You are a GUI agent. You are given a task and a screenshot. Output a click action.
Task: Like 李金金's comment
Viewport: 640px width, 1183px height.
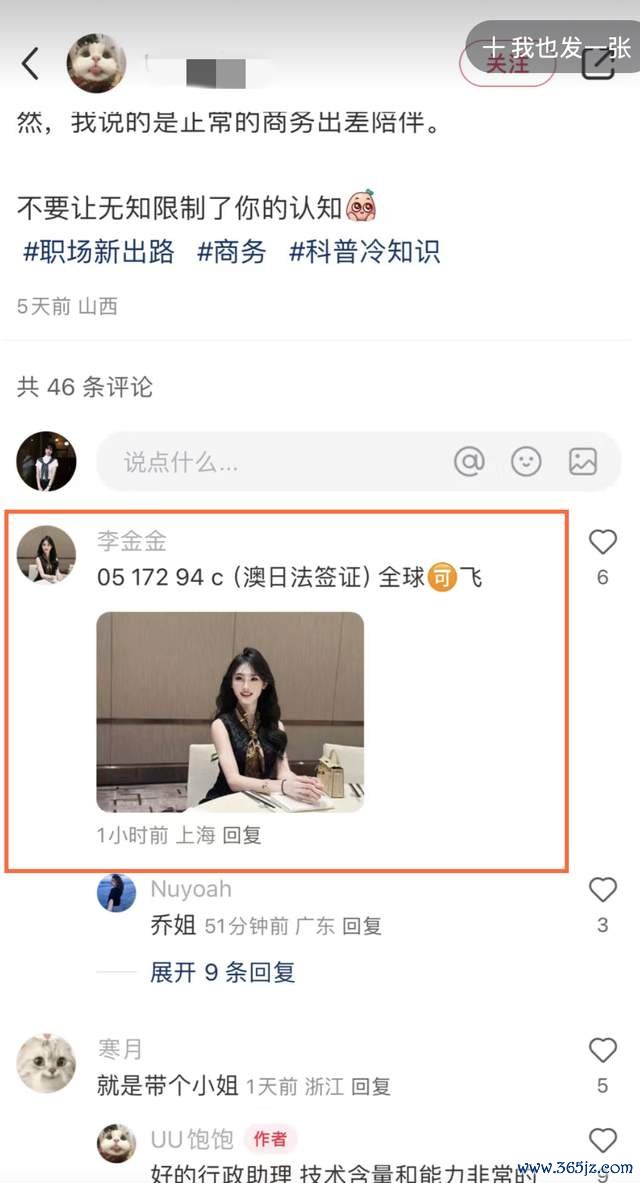[602, 543]
